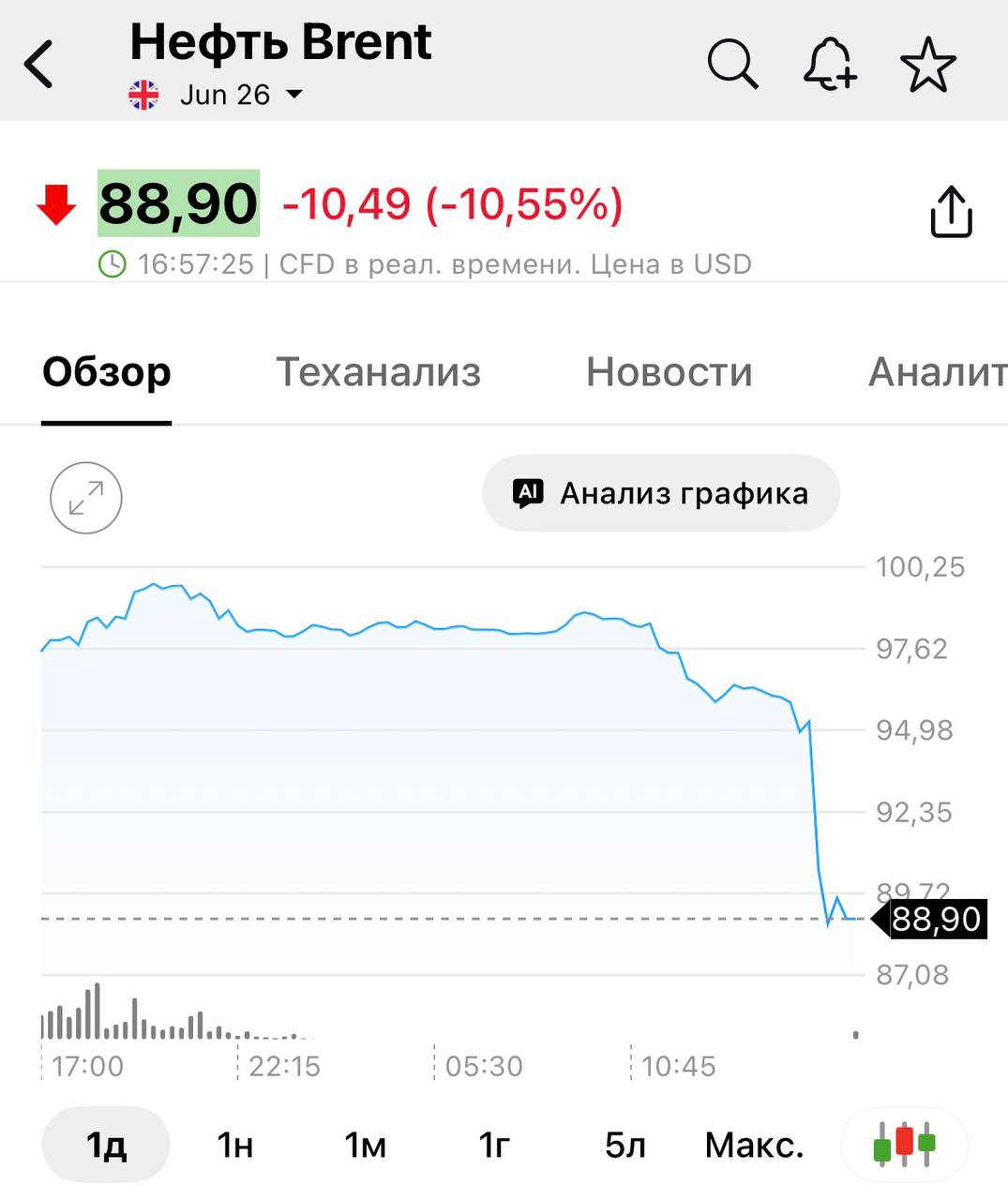
Task: Open the Новости tab
Action: tap(669, 372)
